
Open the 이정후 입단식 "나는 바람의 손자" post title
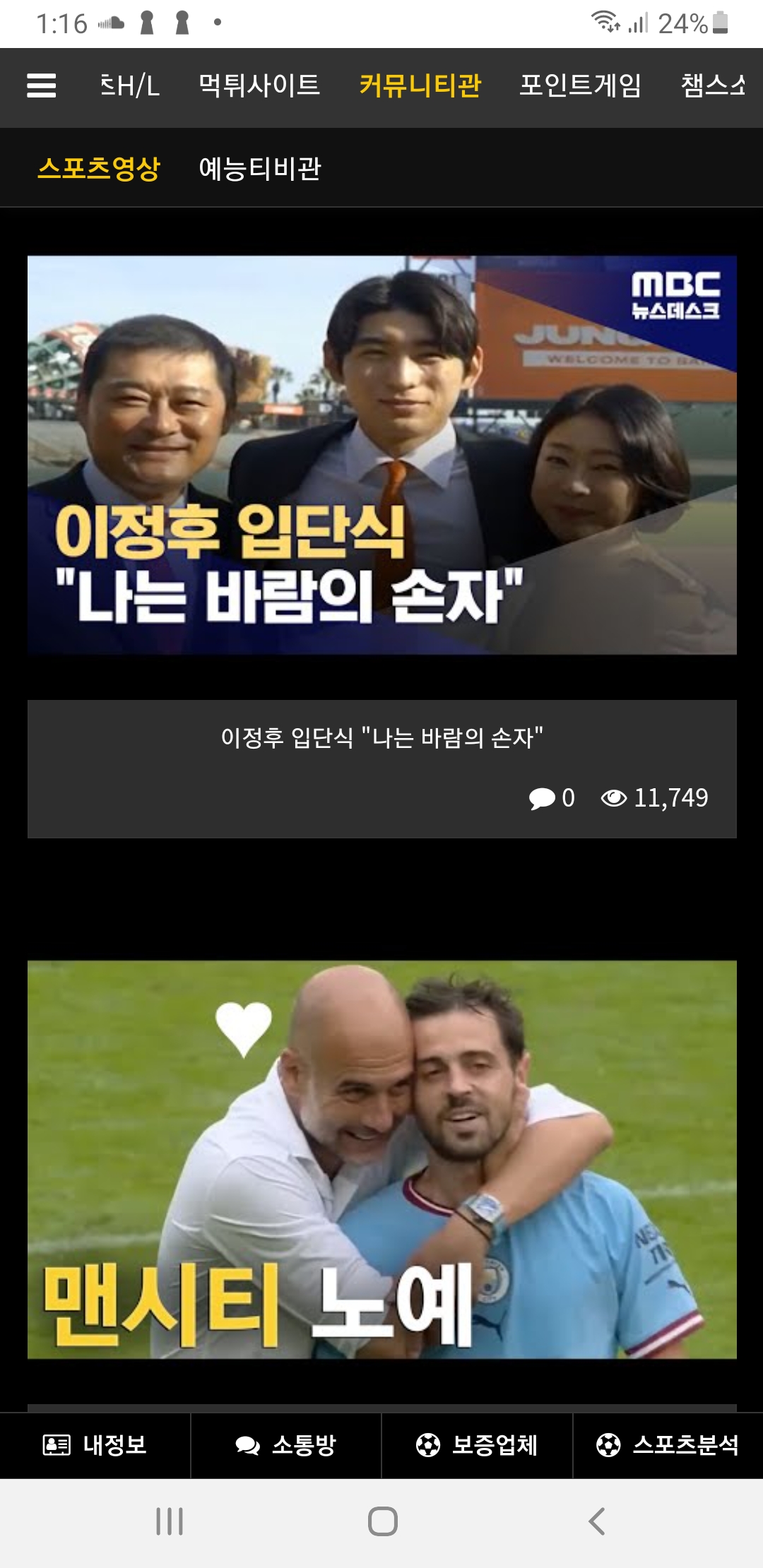tap(381, 738)
